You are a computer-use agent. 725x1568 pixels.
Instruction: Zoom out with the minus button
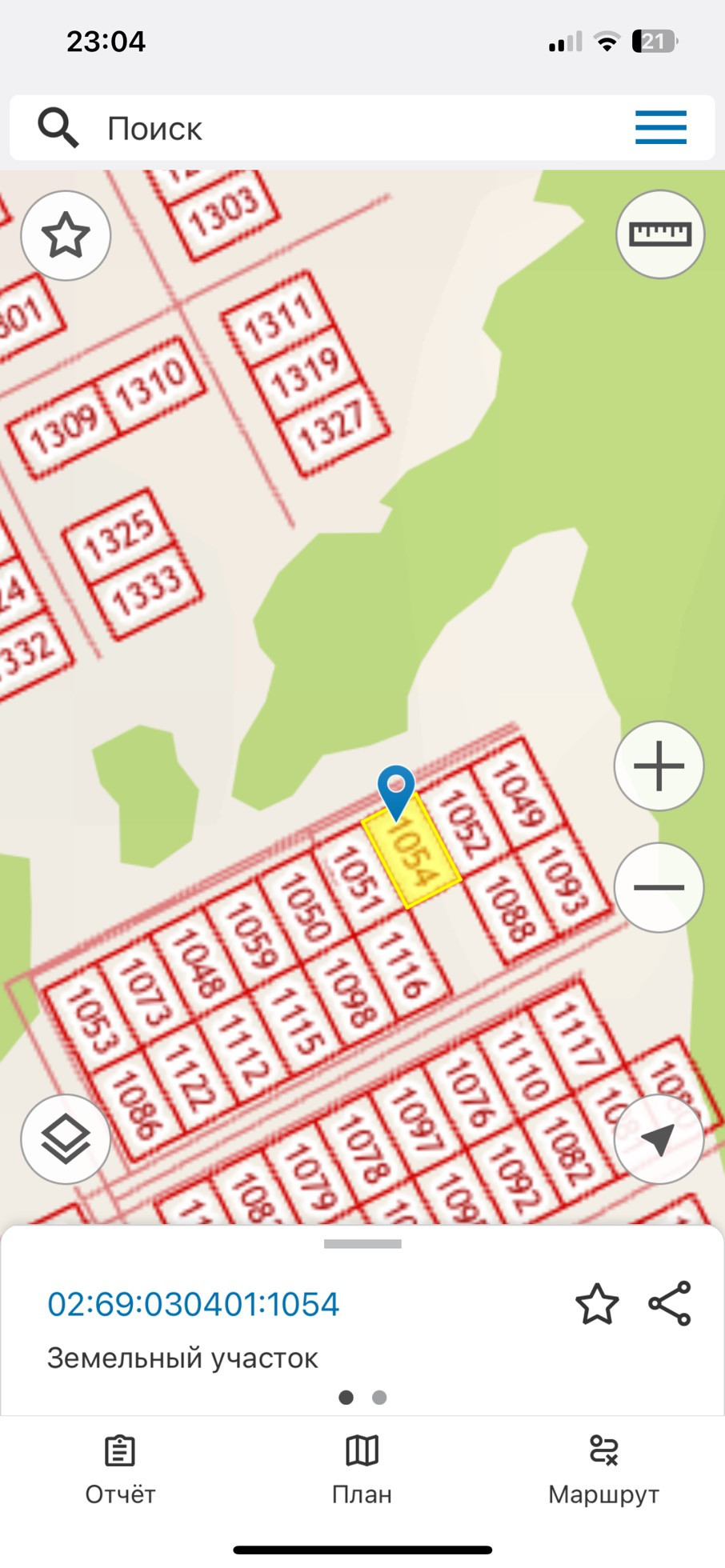click(659, 887)
